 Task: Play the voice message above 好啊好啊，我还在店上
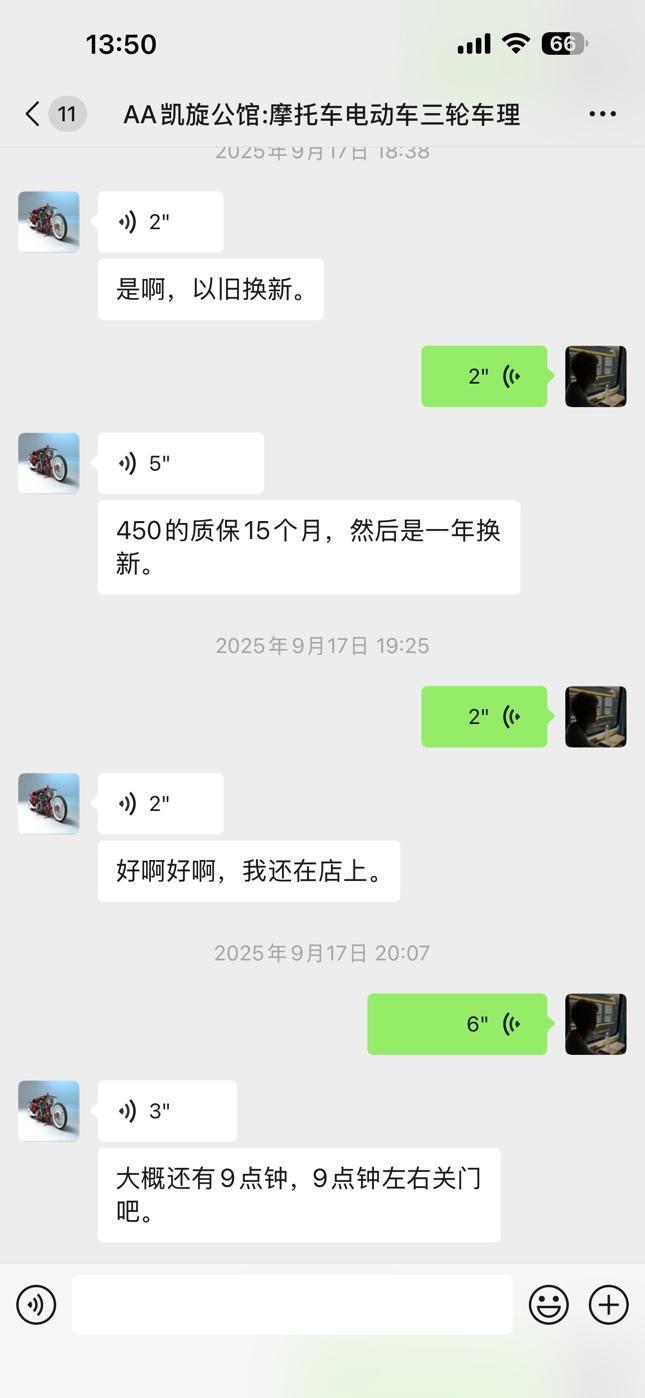pyautogui.click(x=160, y=803)
